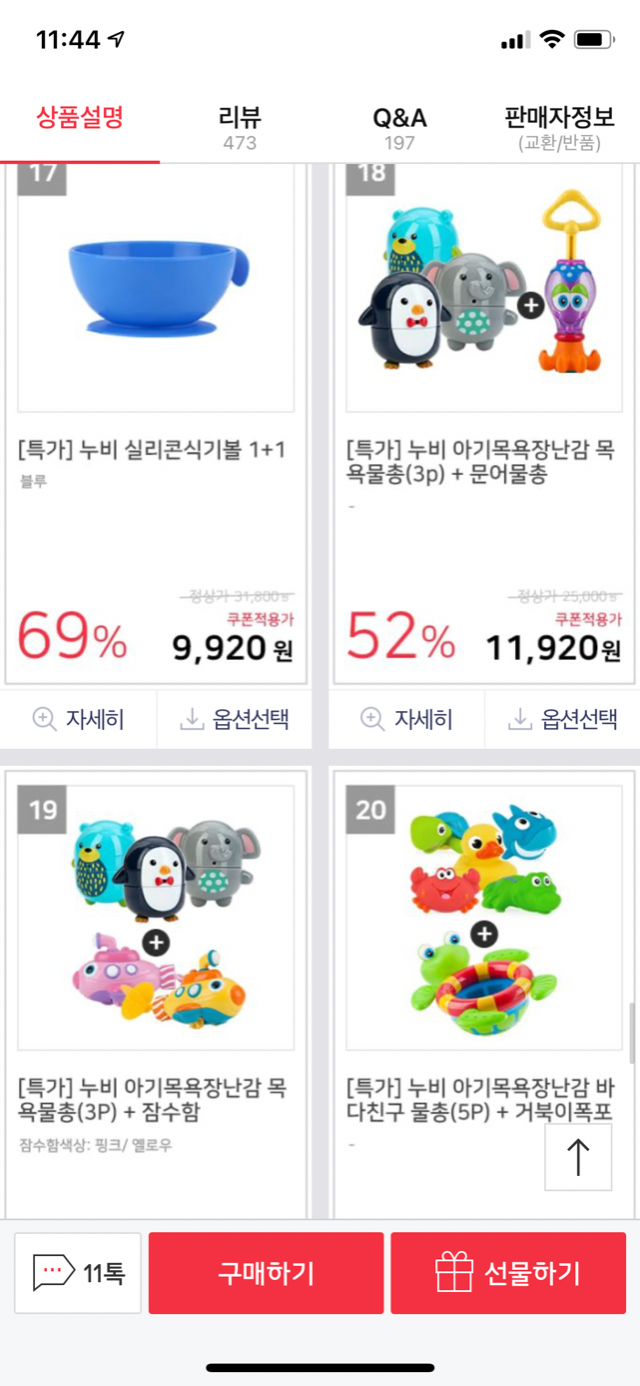The height and width of the screenshot is (1386, 640).
Task: Select the 상품설명 tab
Action: tap(80, 118)
